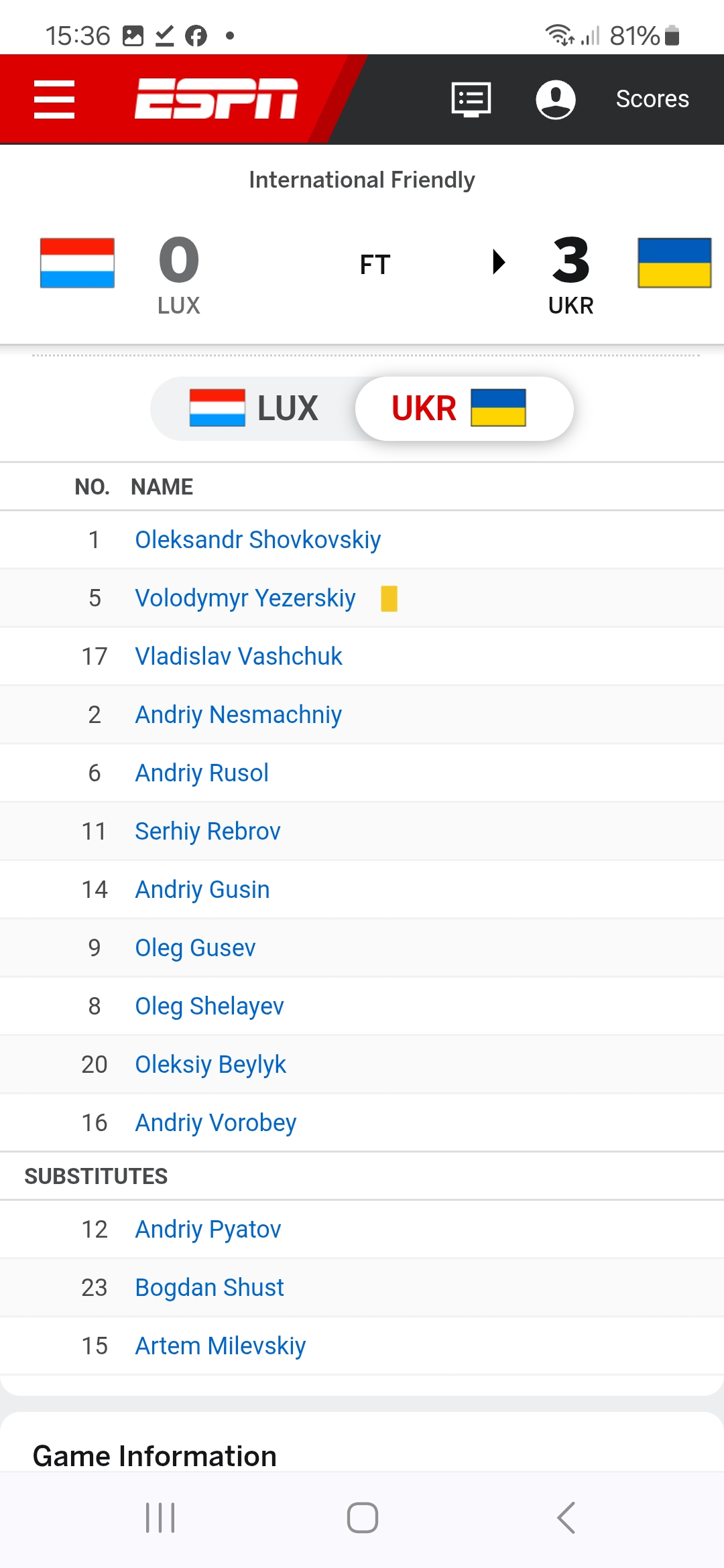This screenshot has height=1568, width=724.
Task: Open Scores in the header
Action: tap(652, 99)
